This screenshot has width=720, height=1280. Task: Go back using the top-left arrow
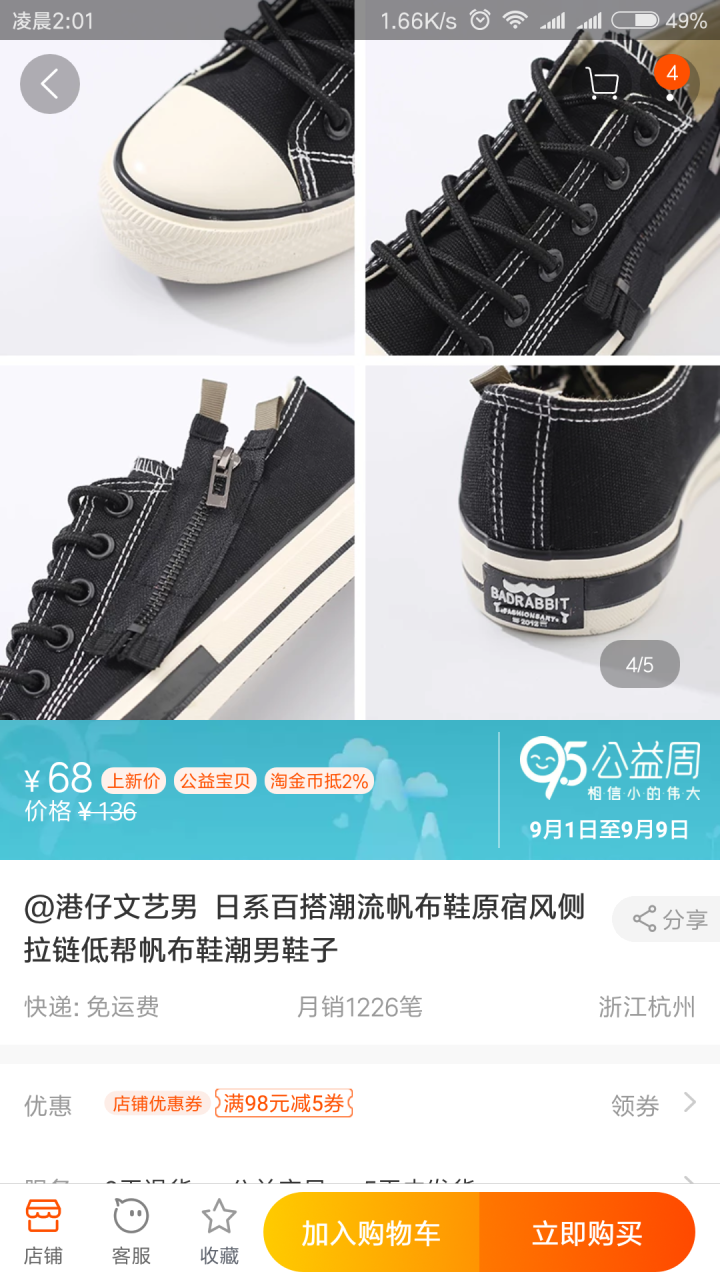point(49,84)
